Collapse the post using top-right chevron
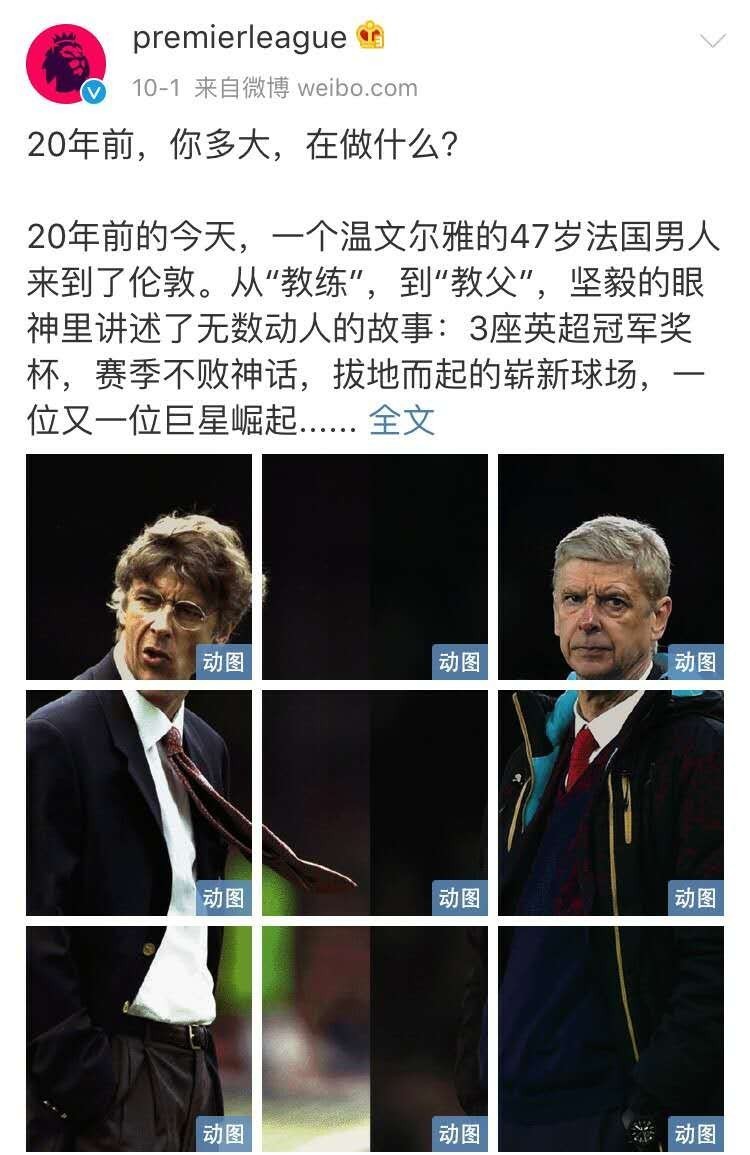The image size is (750, 1155). click(713, 40)
